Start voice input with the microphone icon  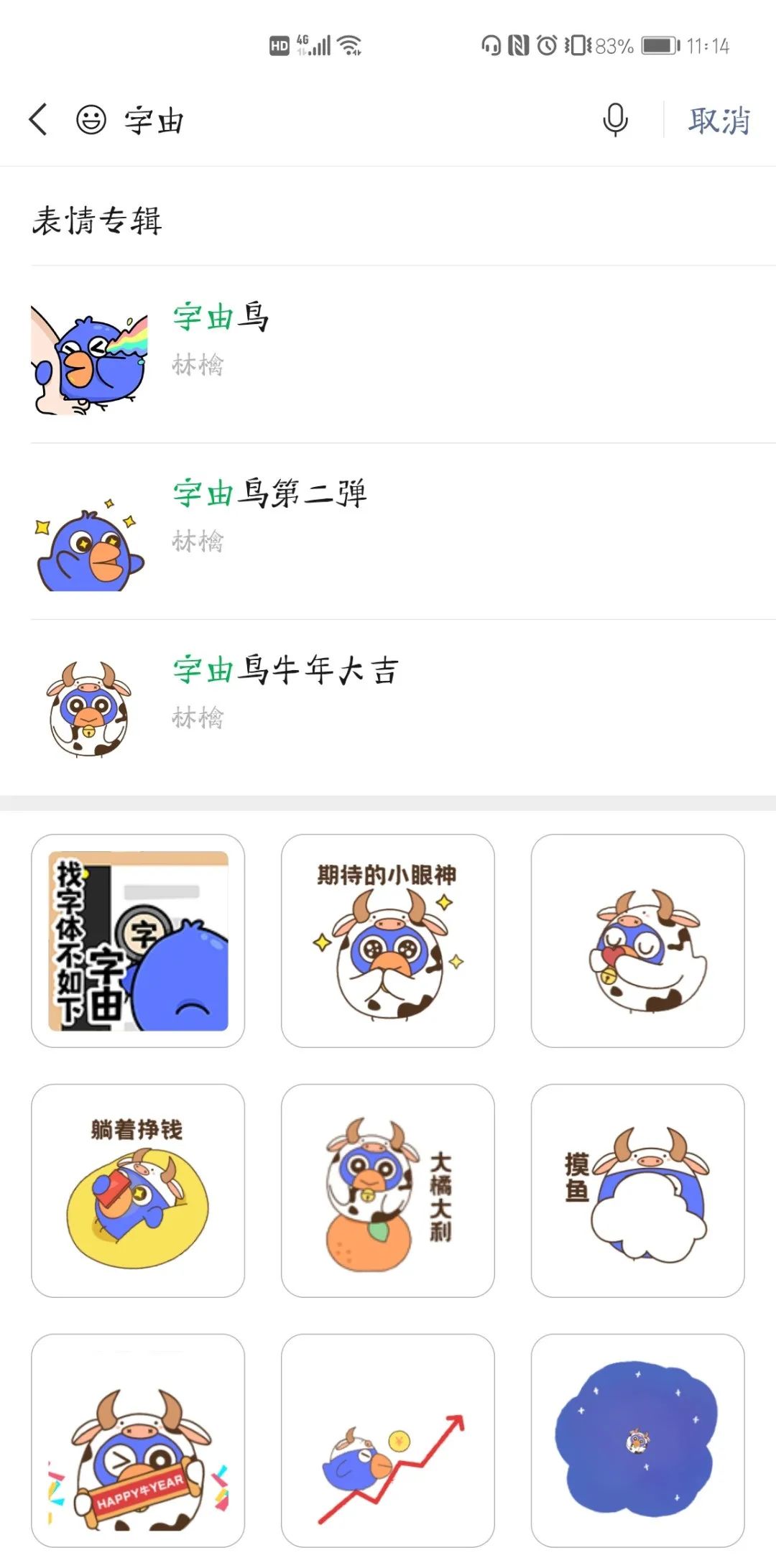pos(615,120)
